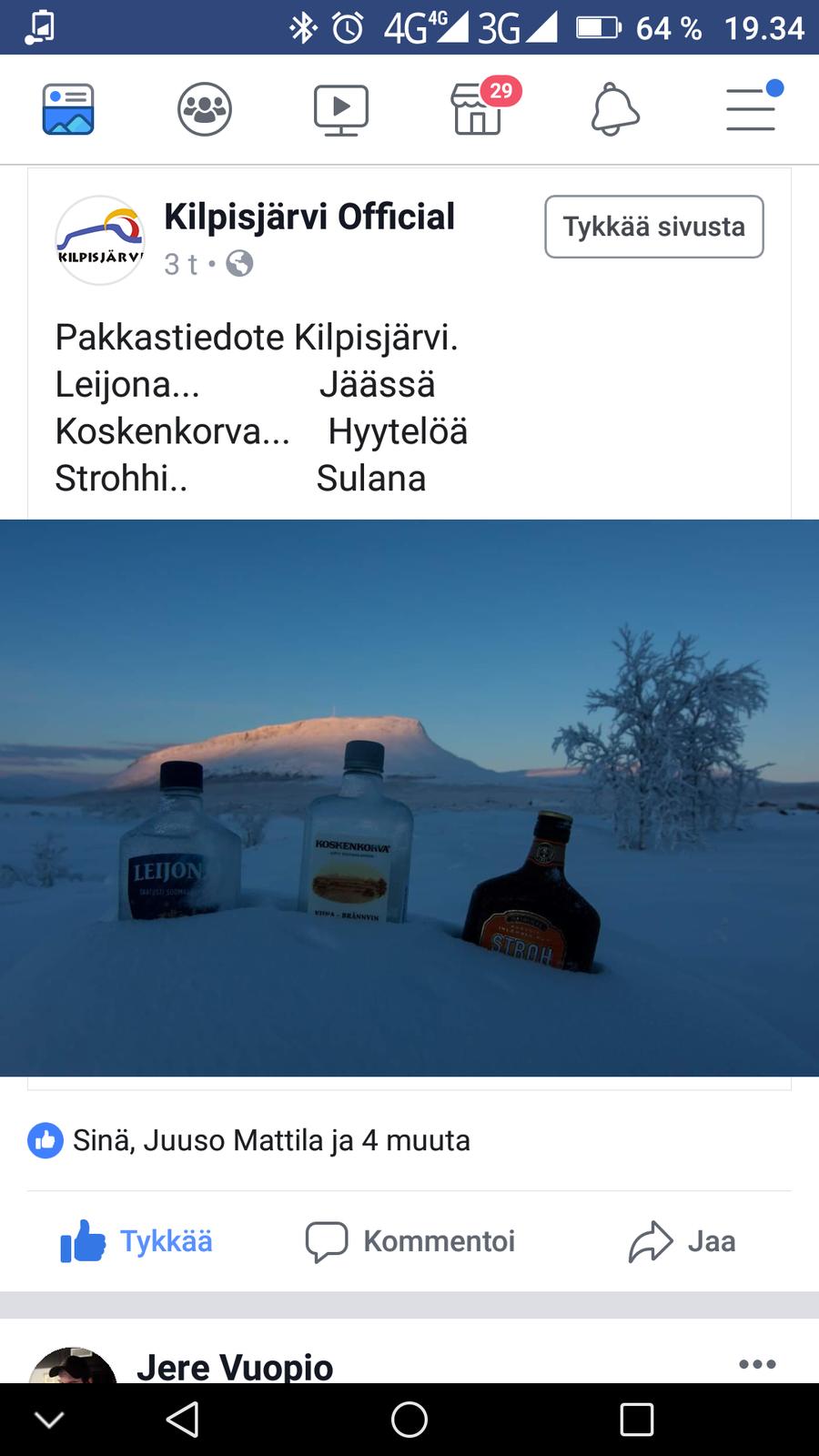Open the notifications bell
This screenshot has width=819, height=1456.
615,109
